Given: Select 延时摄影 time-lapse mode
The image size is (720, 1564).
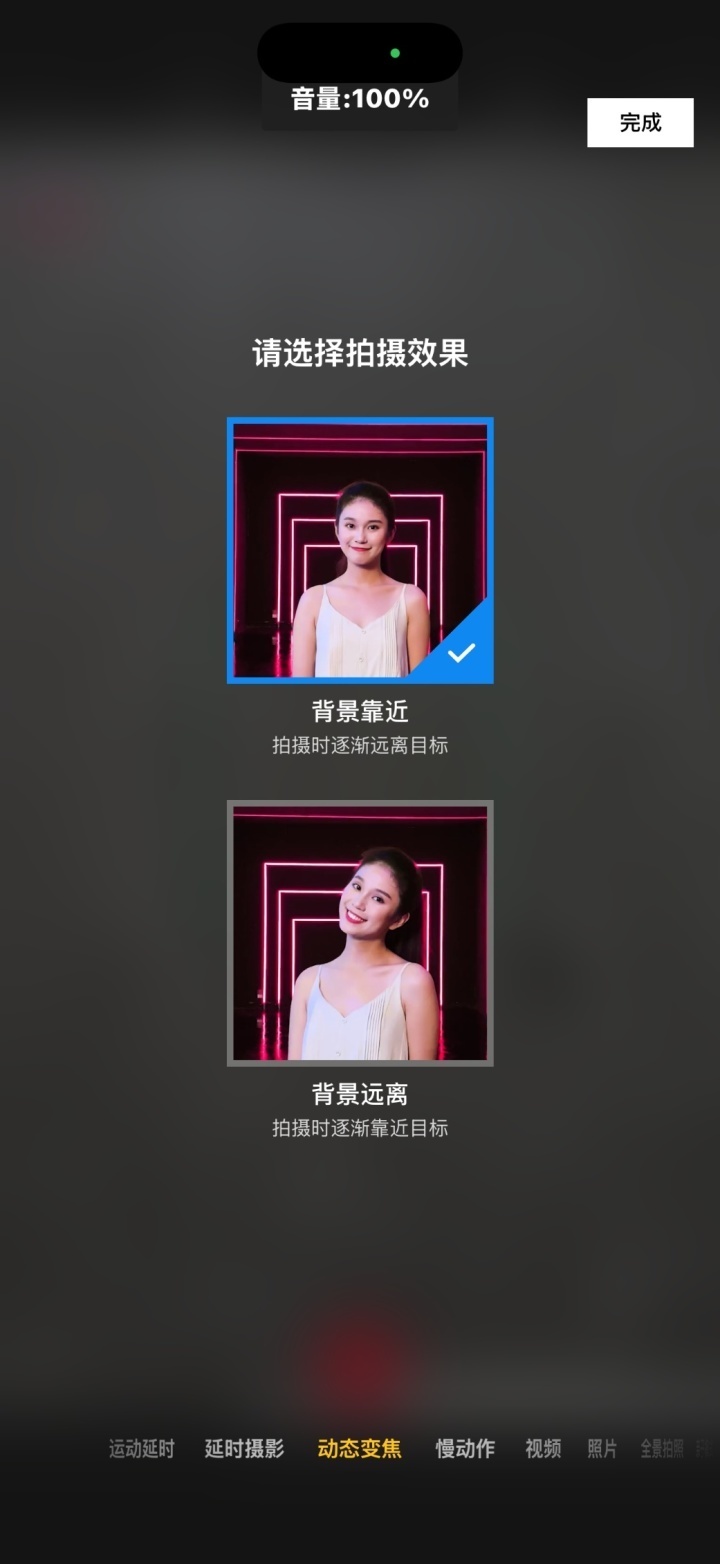Looking at the screenshot, I should (243, 1447).
